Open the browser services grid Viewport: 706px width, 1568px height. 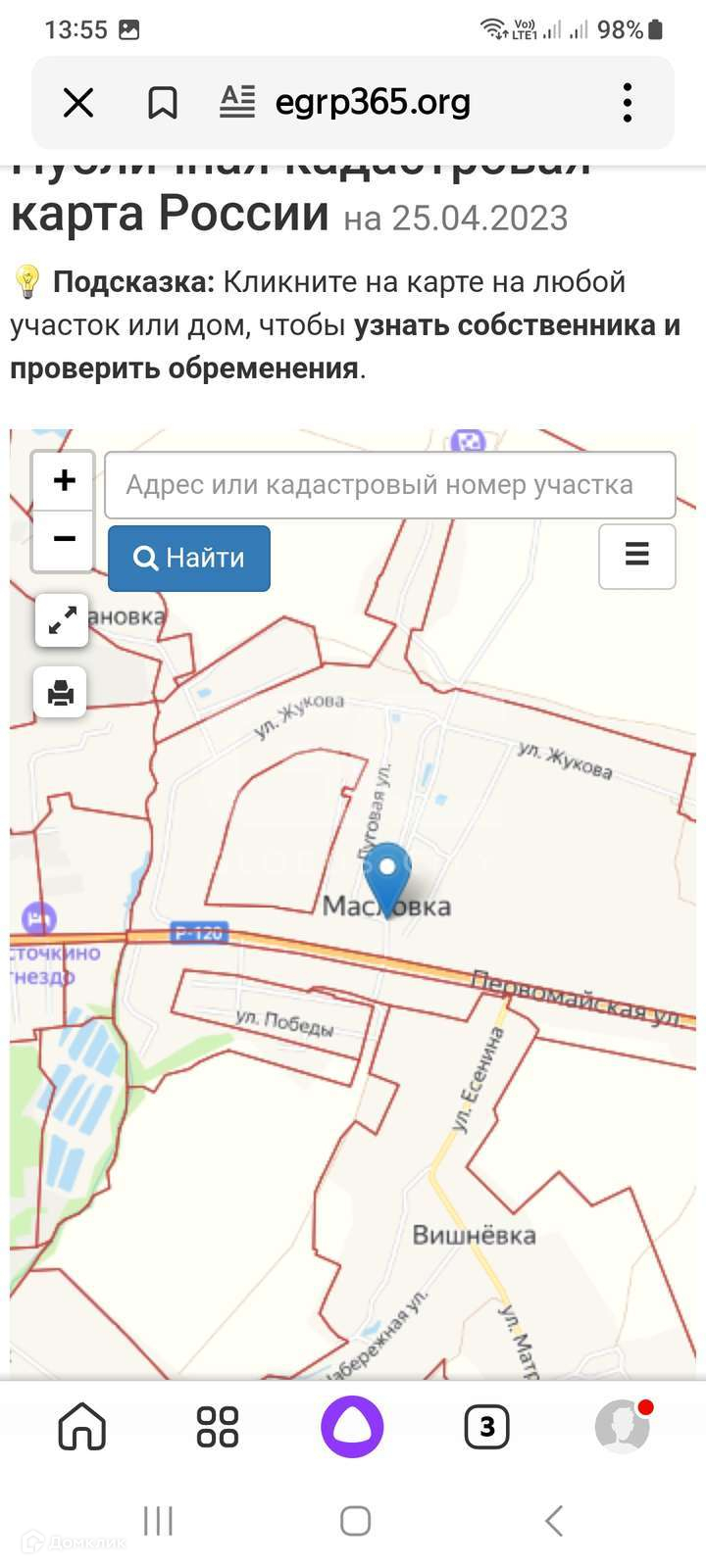[218, 1426]
